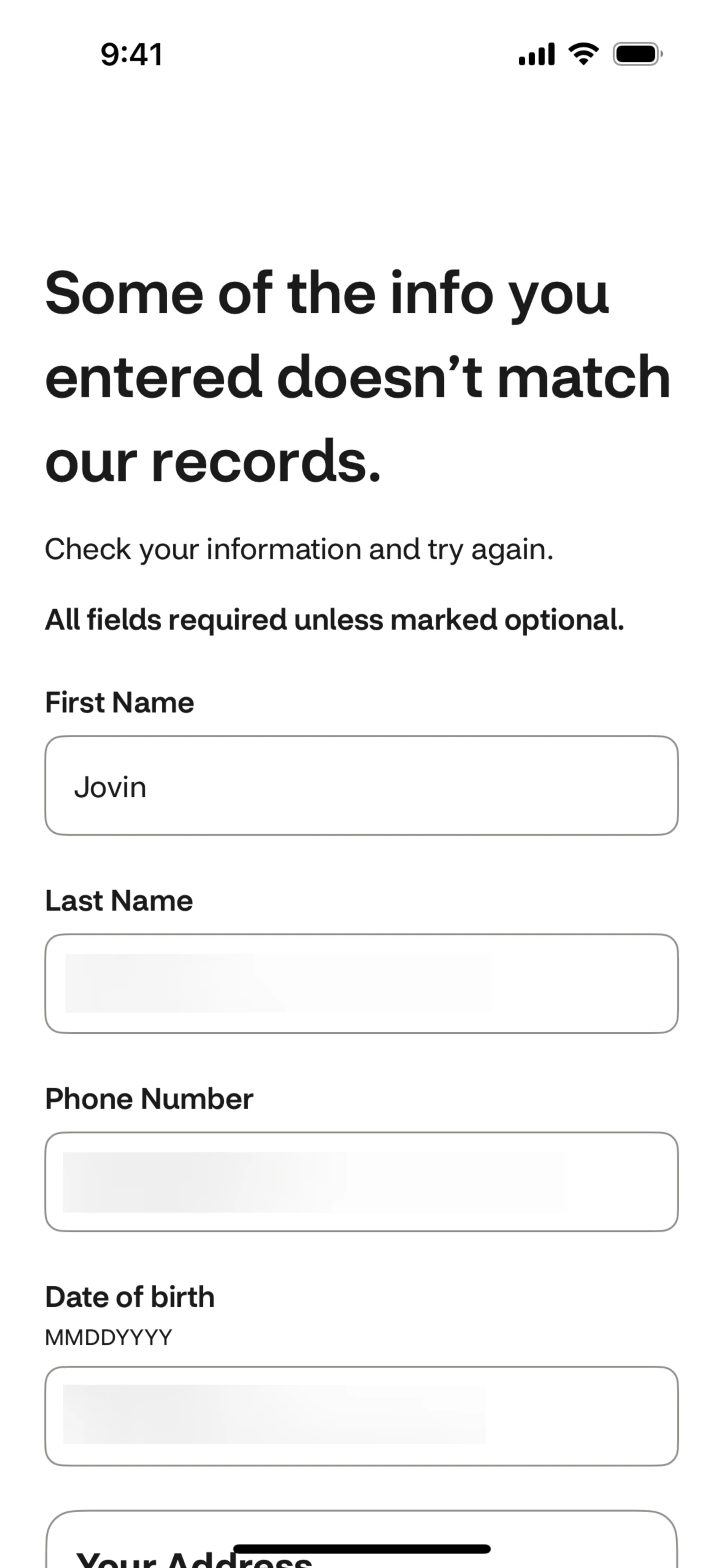The height and width of the screenshot is (1568, 723).
Task: Select the Phone Number field
Action: pyautogui.click(x=361, y=1182)
